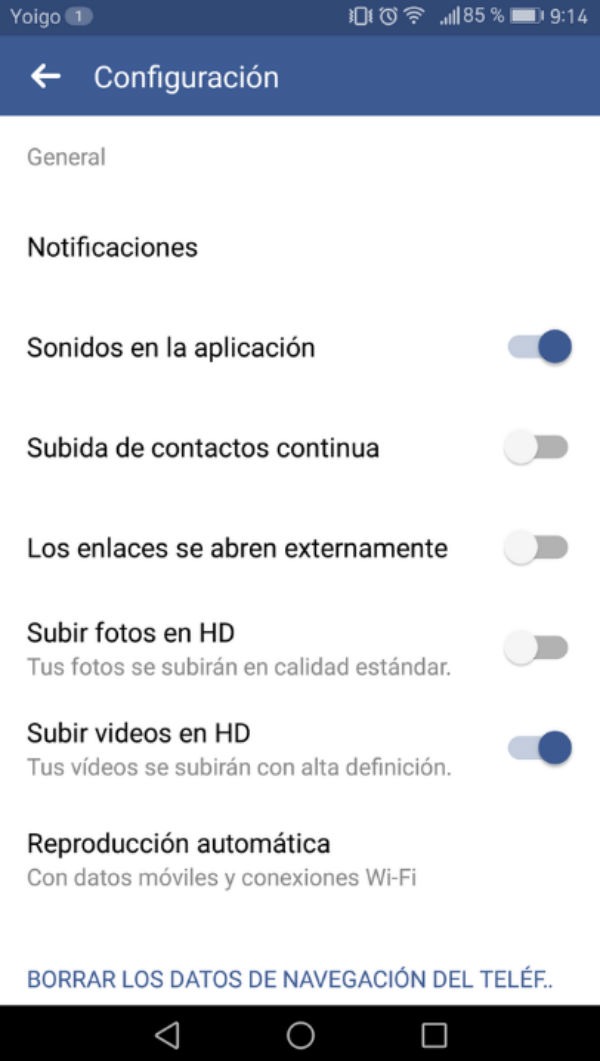
Task: Open the Notificaciones settings
Action: point(112,247)
